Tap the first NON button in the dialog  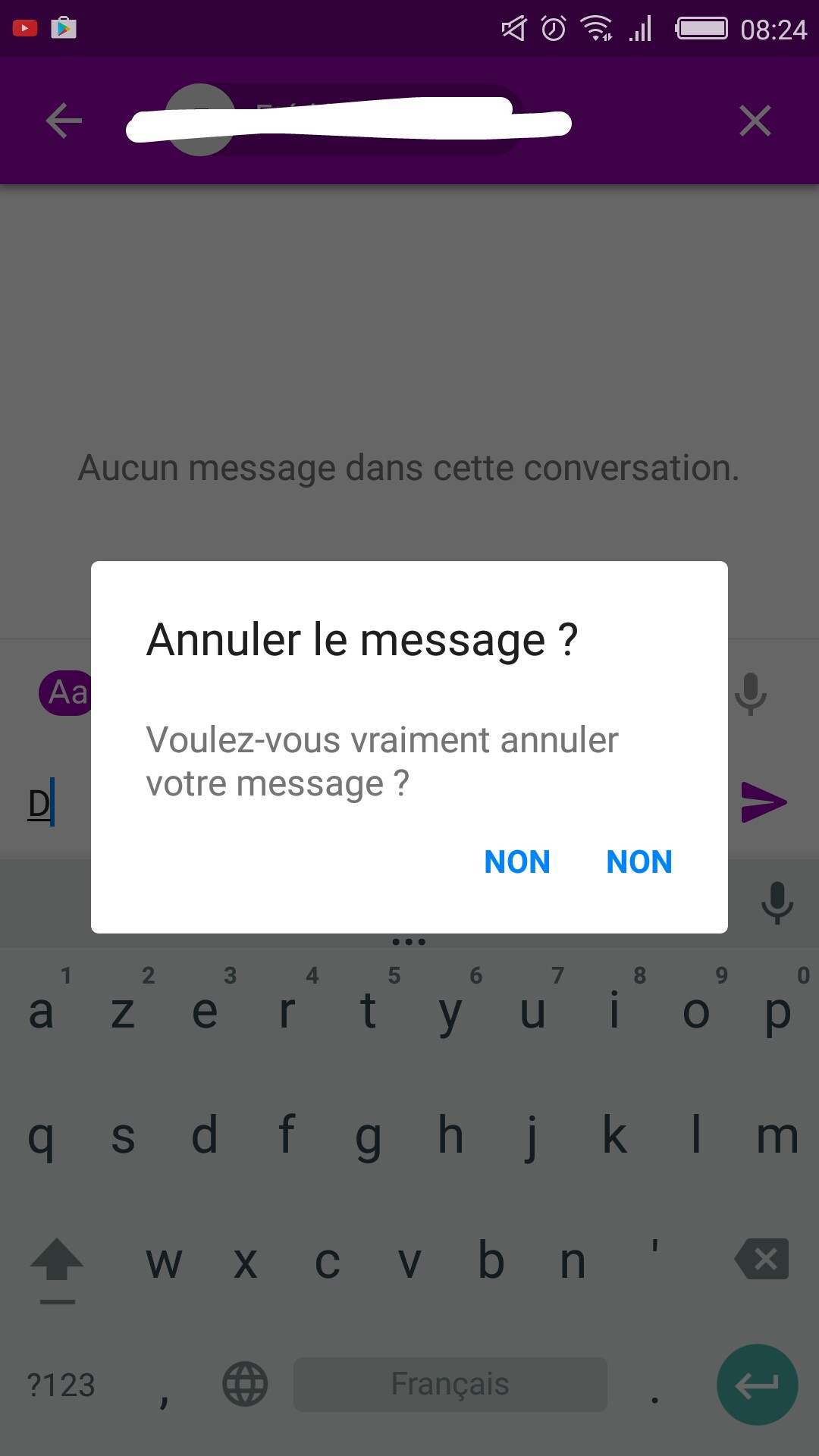coord(517,862)
